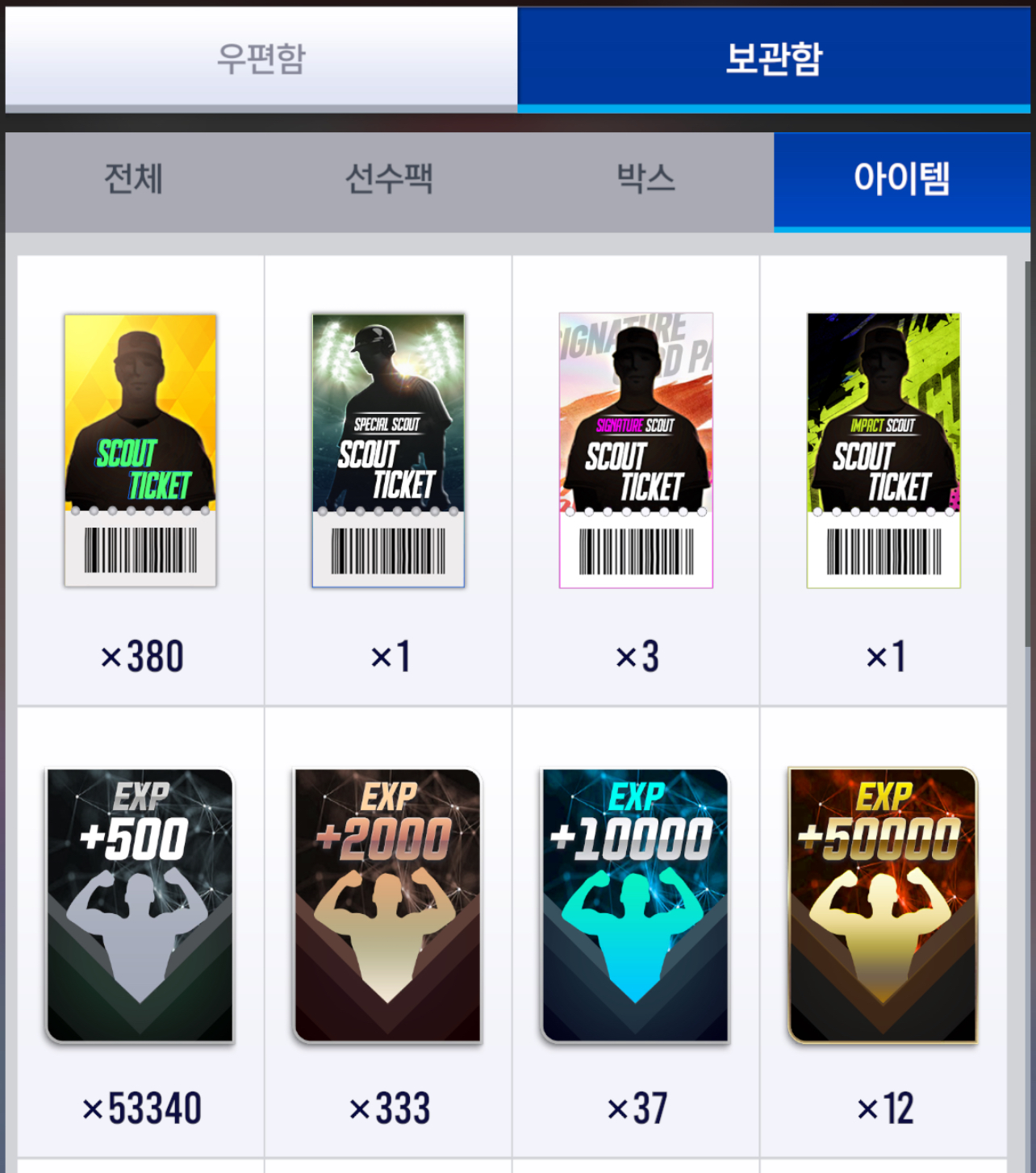Open the yellow Scout Ticket item ×380
The width and height of the screenshot is (1036, 1173).
(x=140, y=450)
